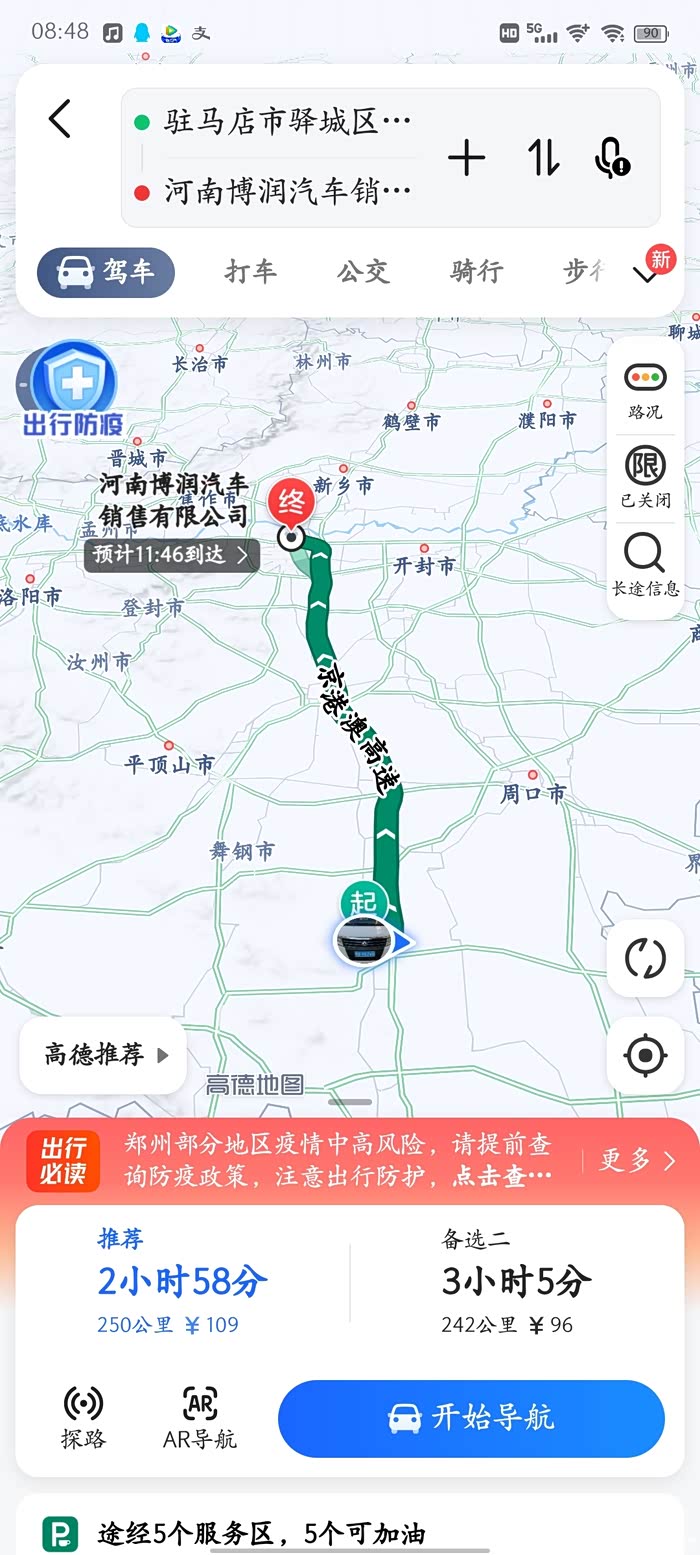Recenter map on current location
This screenshot has width=700, height=1555.
(645, 1055)
